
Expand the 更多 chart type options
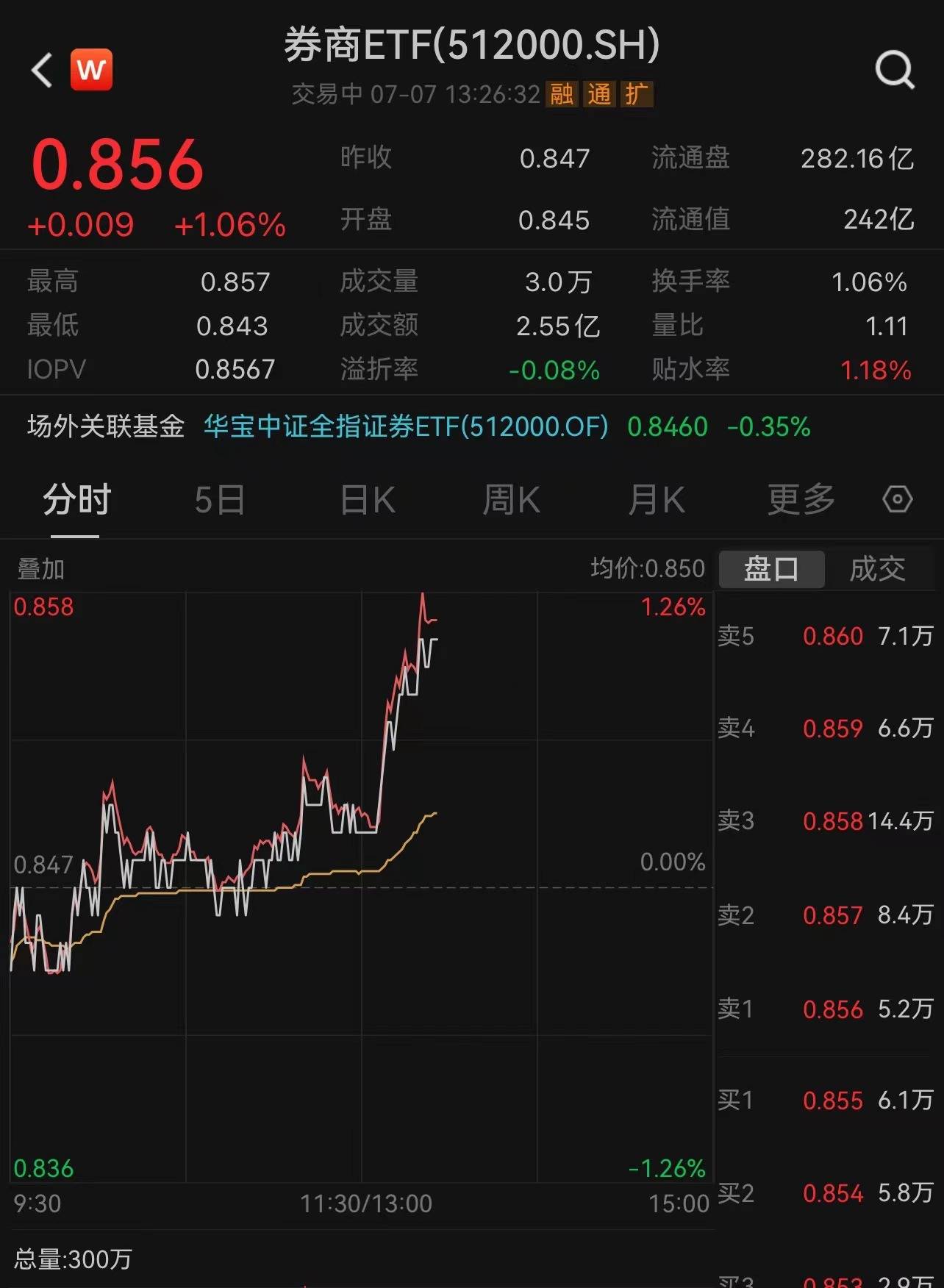(799, 498)
